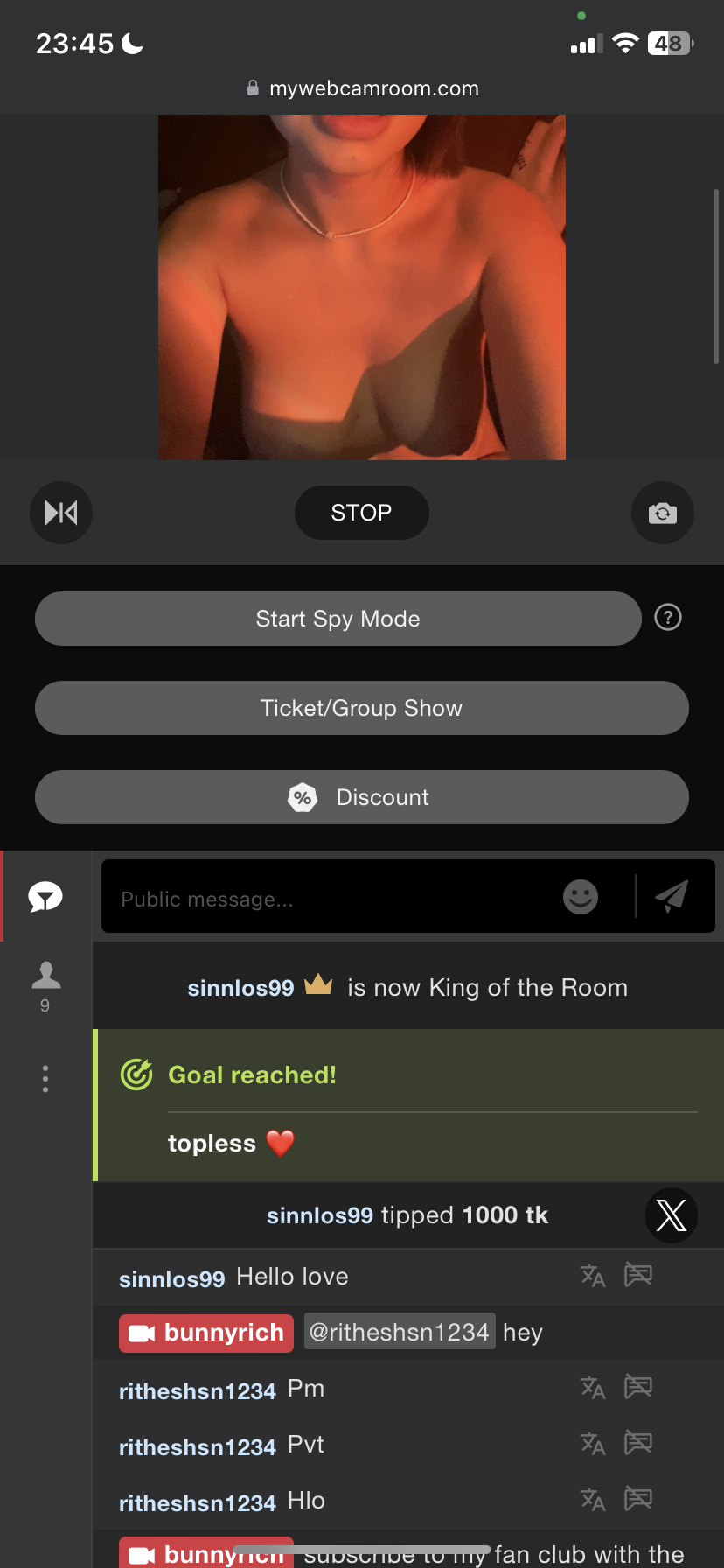Tap the STOP button
The height and width of the screenshot is (1568, 724).
tap(361, 513)
